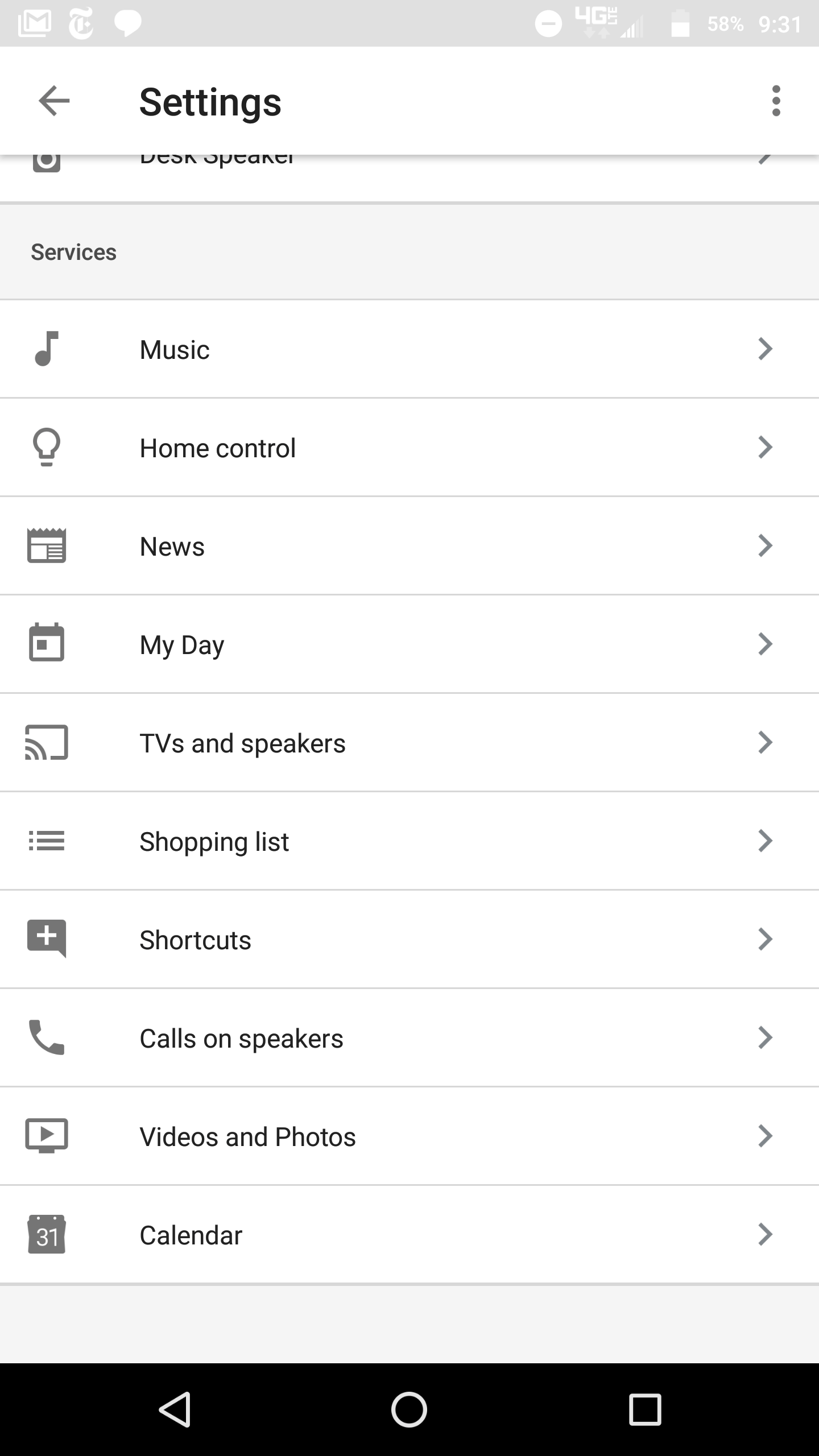The image size is (819, 1456).
Task: Expand the Home control chevron
Action: click(x=766, y=447)
